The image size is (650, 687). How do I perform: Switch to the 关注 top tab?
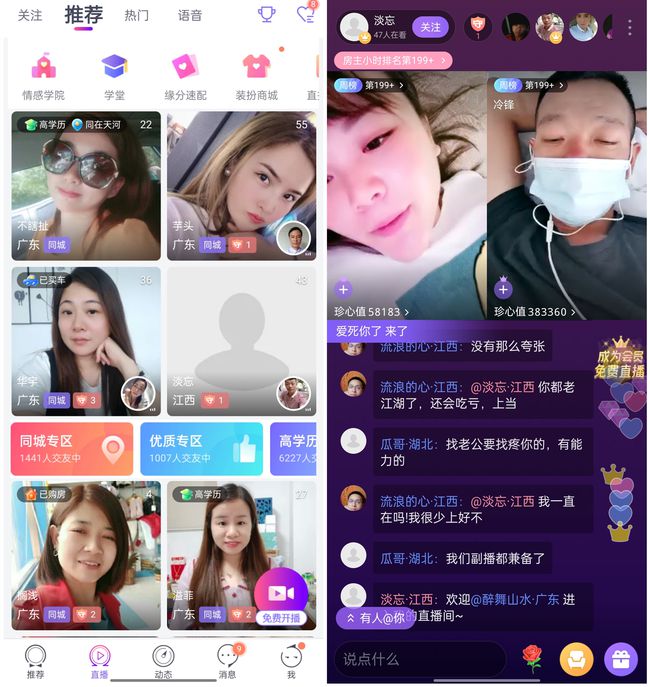click(30, 16)
